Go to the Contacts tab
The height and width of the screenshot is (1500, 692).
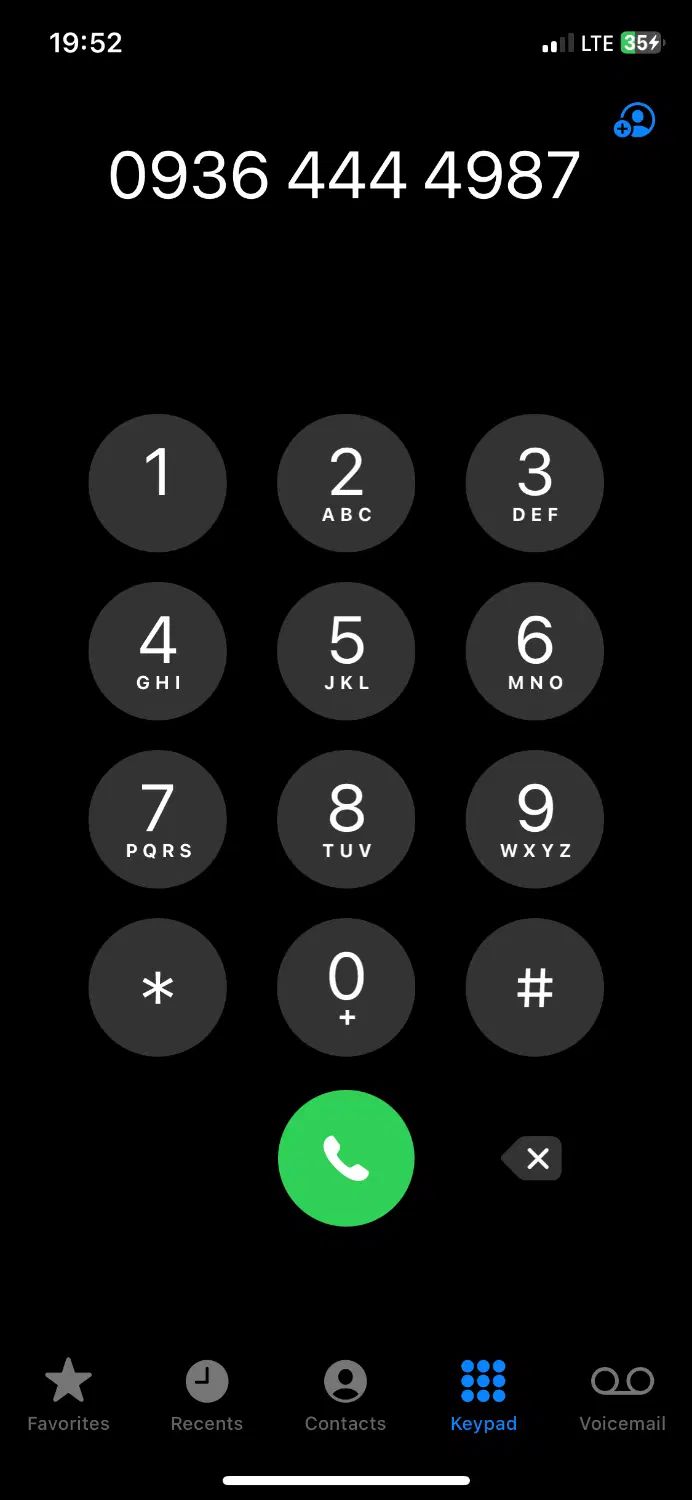345,1395
